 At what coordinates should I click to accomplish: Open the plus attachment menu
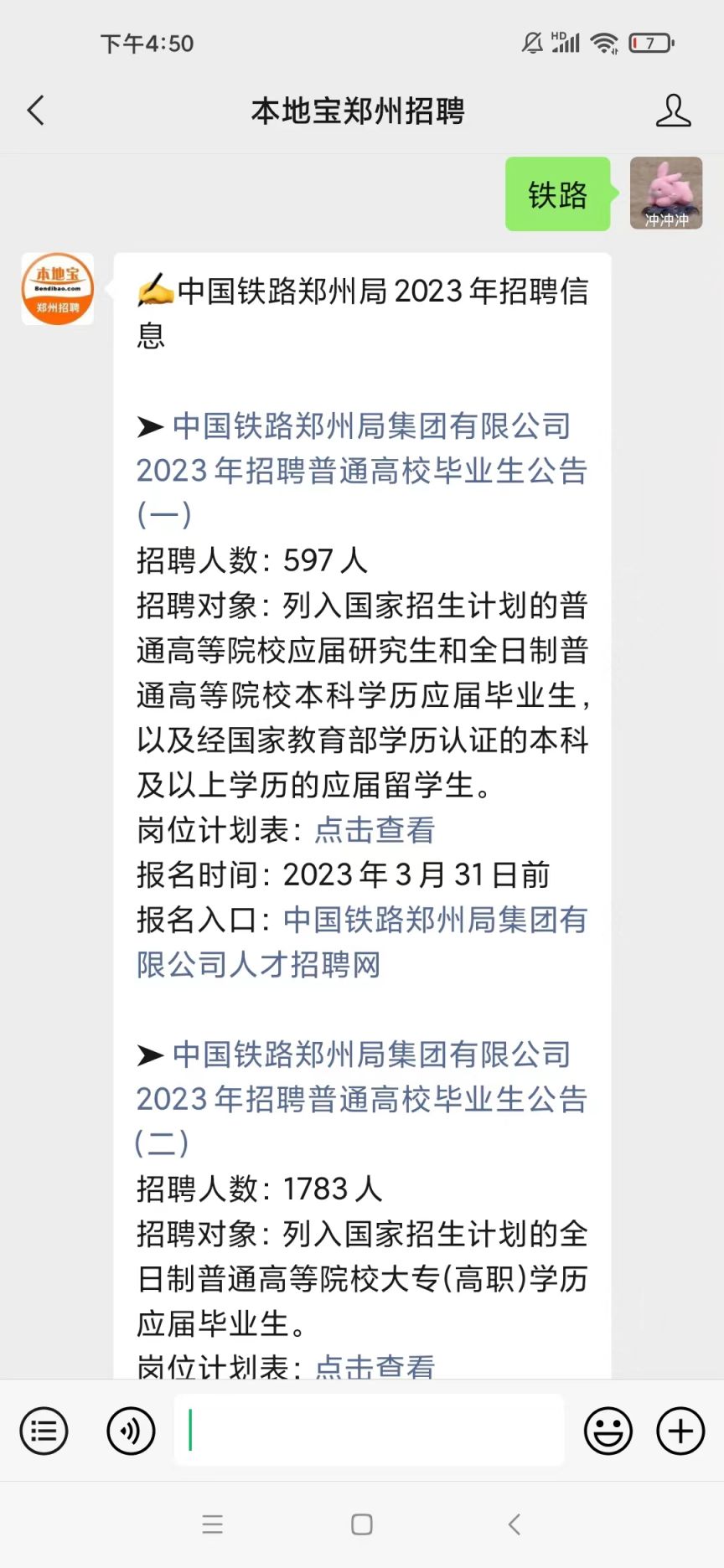(x=680, y=1431)
